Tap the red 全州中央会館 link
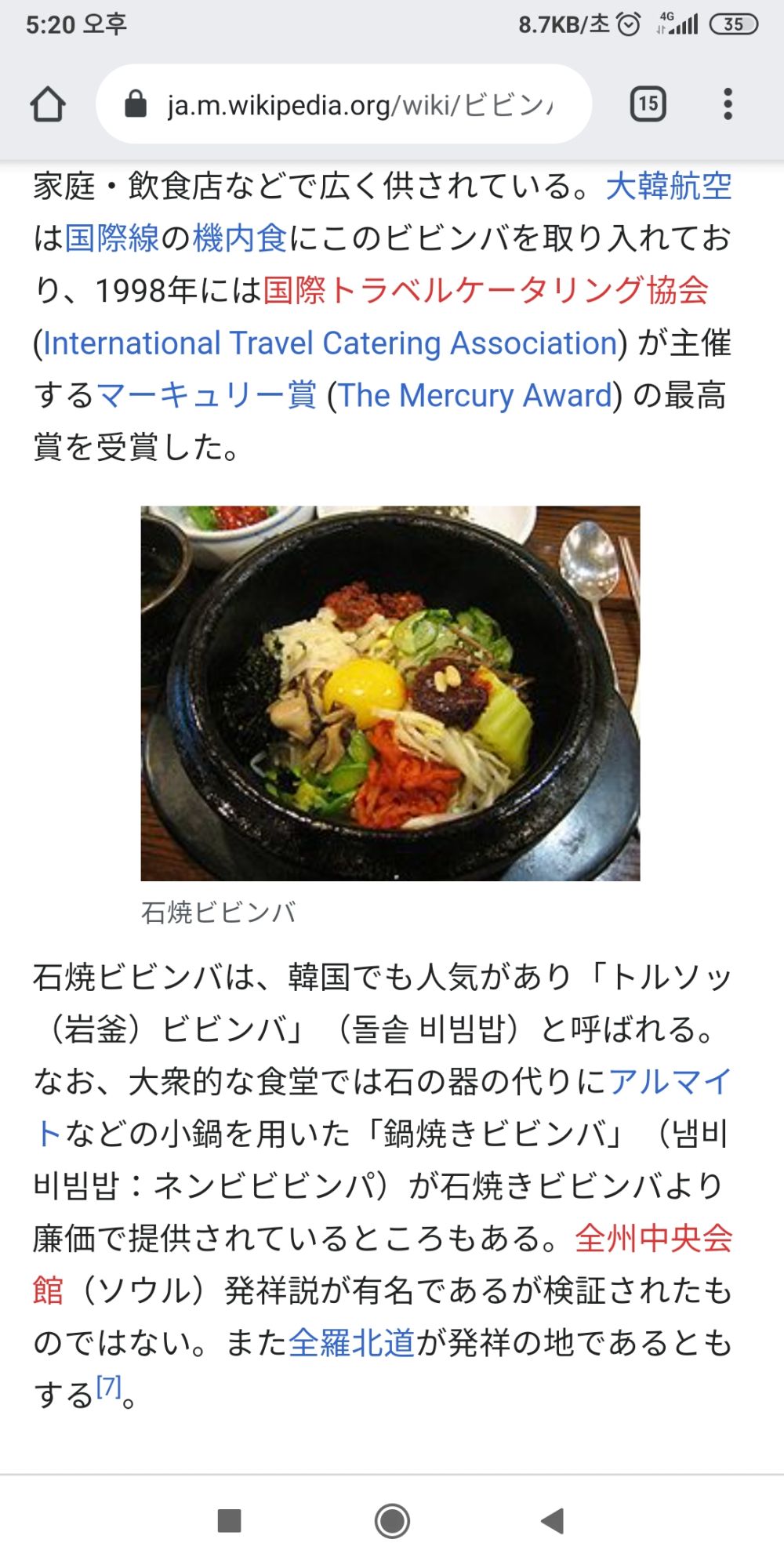Viewport: 784px width, 1568px height. [654, 1239]
